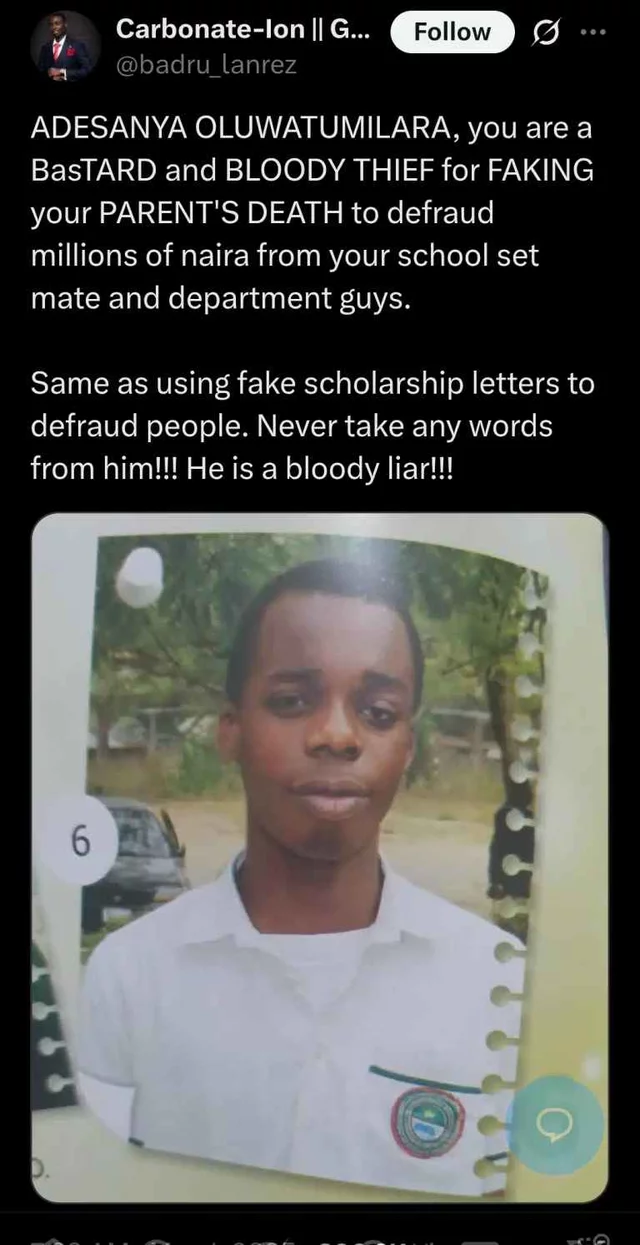The width and height of the screenshot is (640, 1245).
Task: Open Carbonate-Ion's profile avatar
Action: (64, 46)
